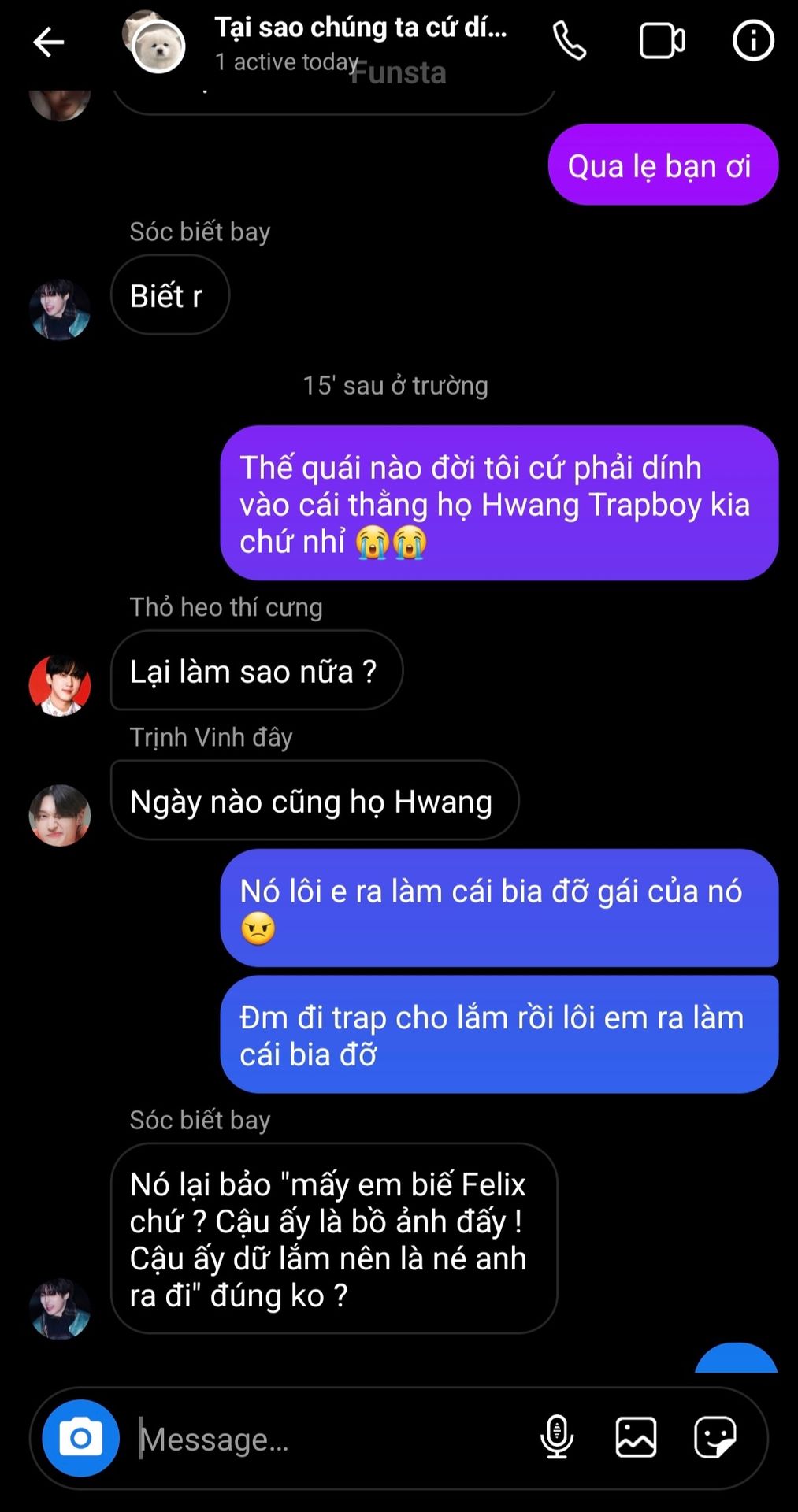Record a voice message with microphone
The image size is (798, 1512).
pos(556,1437)
